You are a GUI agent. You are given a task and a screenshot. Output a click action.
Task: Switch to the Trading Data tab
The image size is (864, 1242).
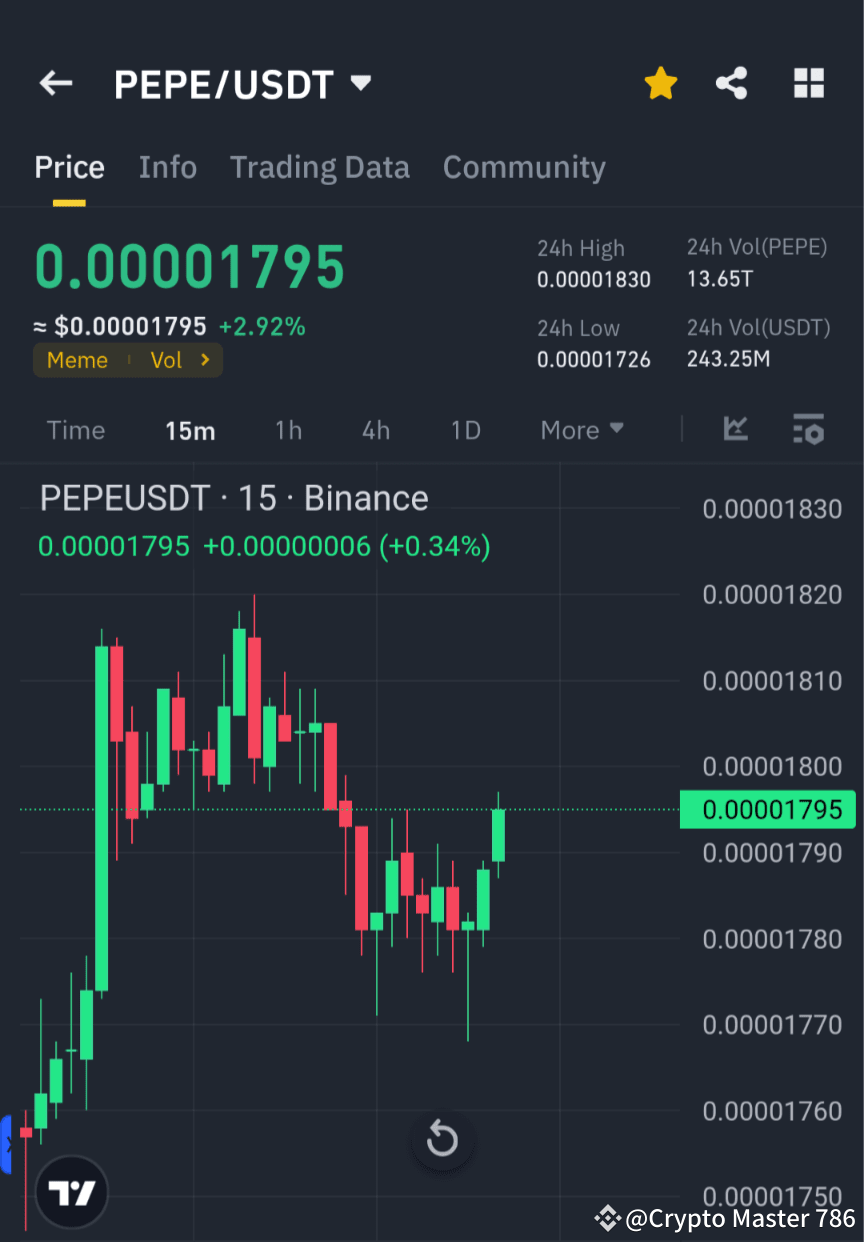[x=320, y=166]
